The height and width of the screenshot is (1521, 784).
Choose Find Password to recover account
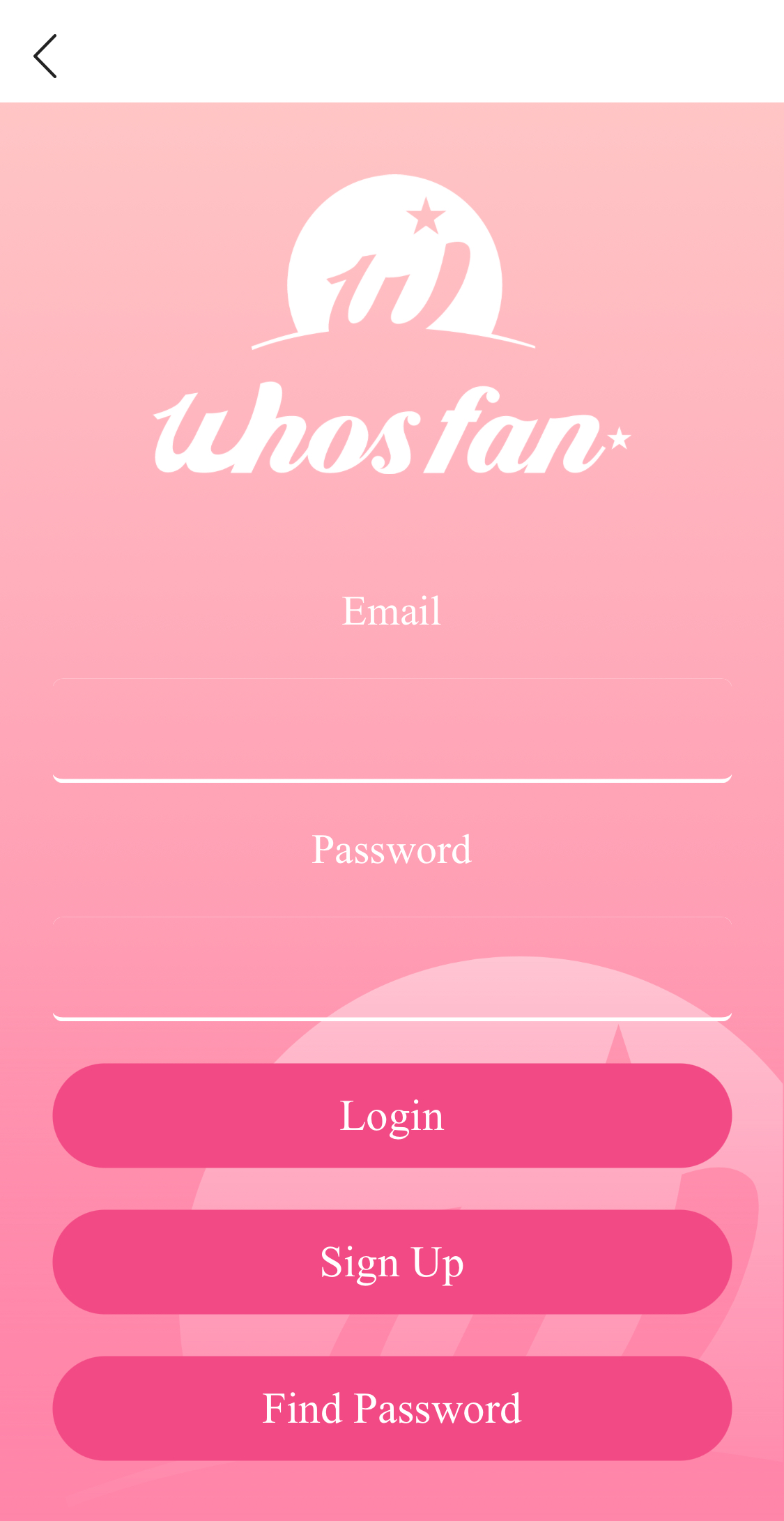click(392, 1408)
